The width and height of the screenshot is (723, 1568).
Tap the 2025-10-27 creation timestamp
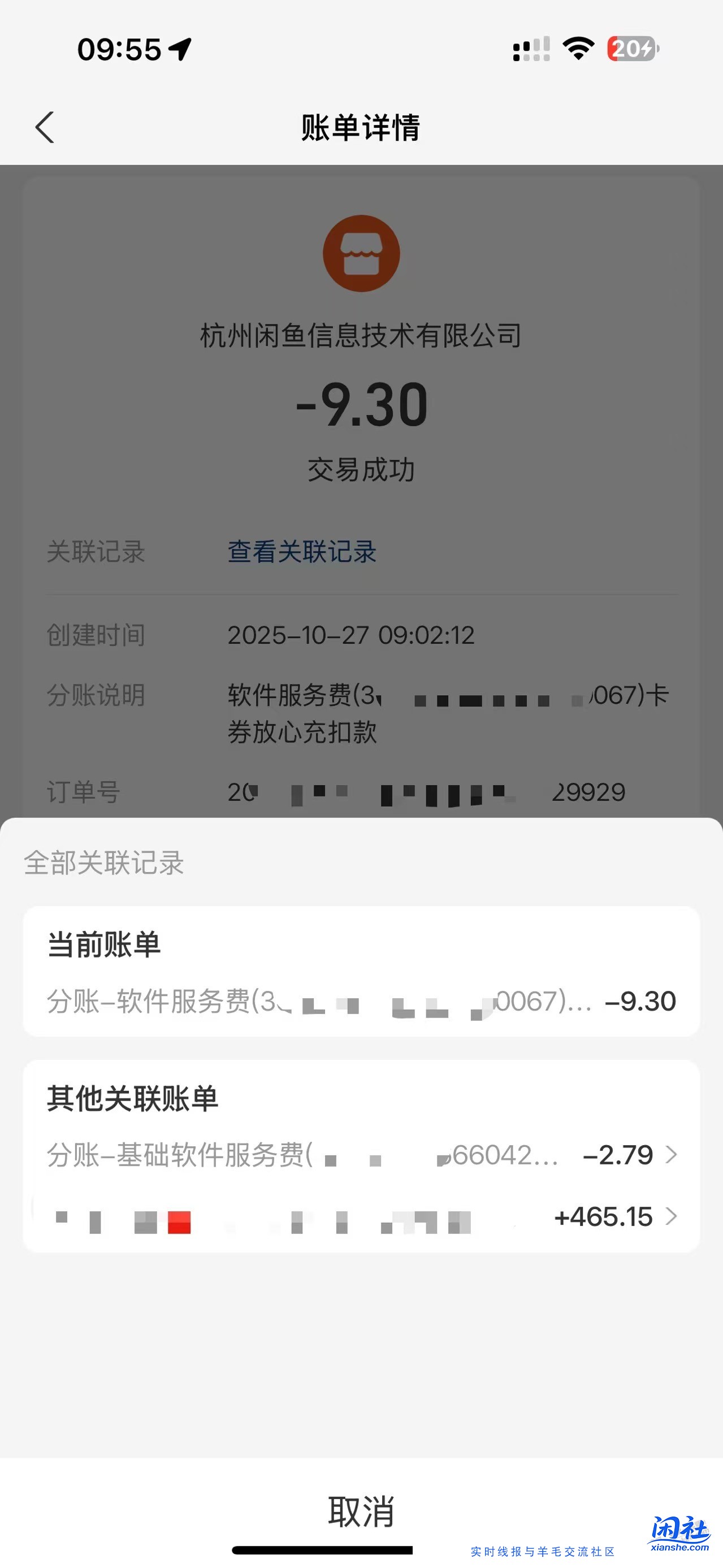point(351,635)
